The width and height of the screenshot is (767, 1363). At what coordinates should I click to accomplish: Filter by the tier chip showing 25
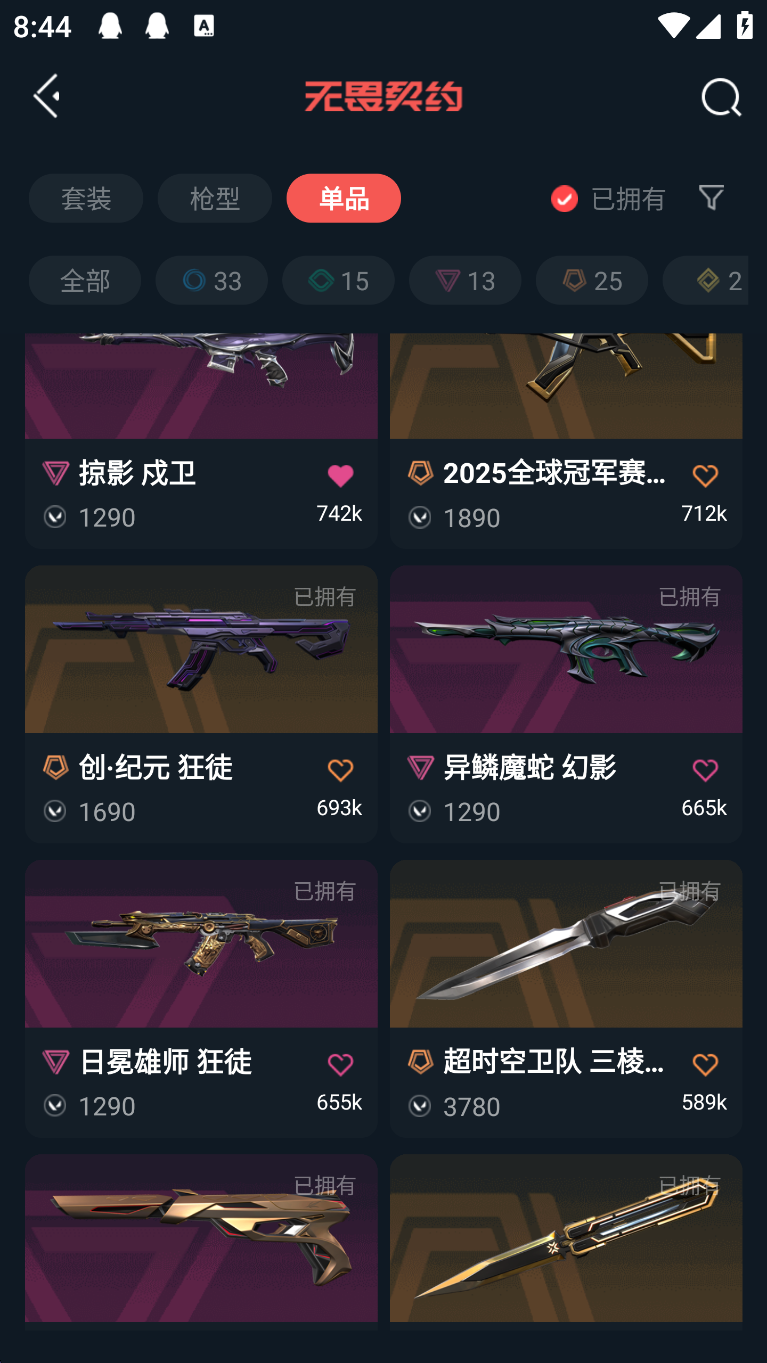tap(592, 280)
